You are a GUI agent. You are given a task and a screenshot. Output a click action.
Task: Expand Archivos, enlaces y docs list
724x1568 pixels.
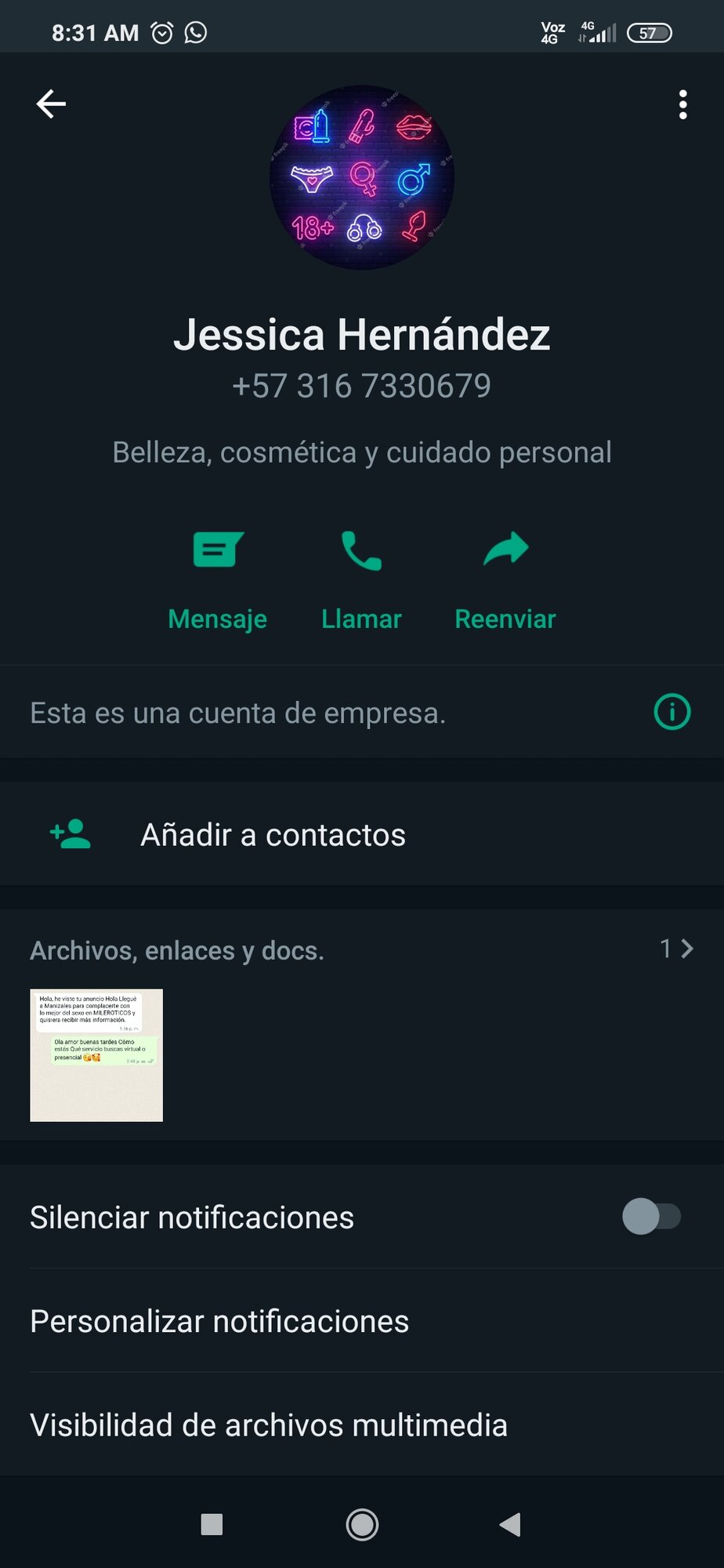(x=178, y=949)
